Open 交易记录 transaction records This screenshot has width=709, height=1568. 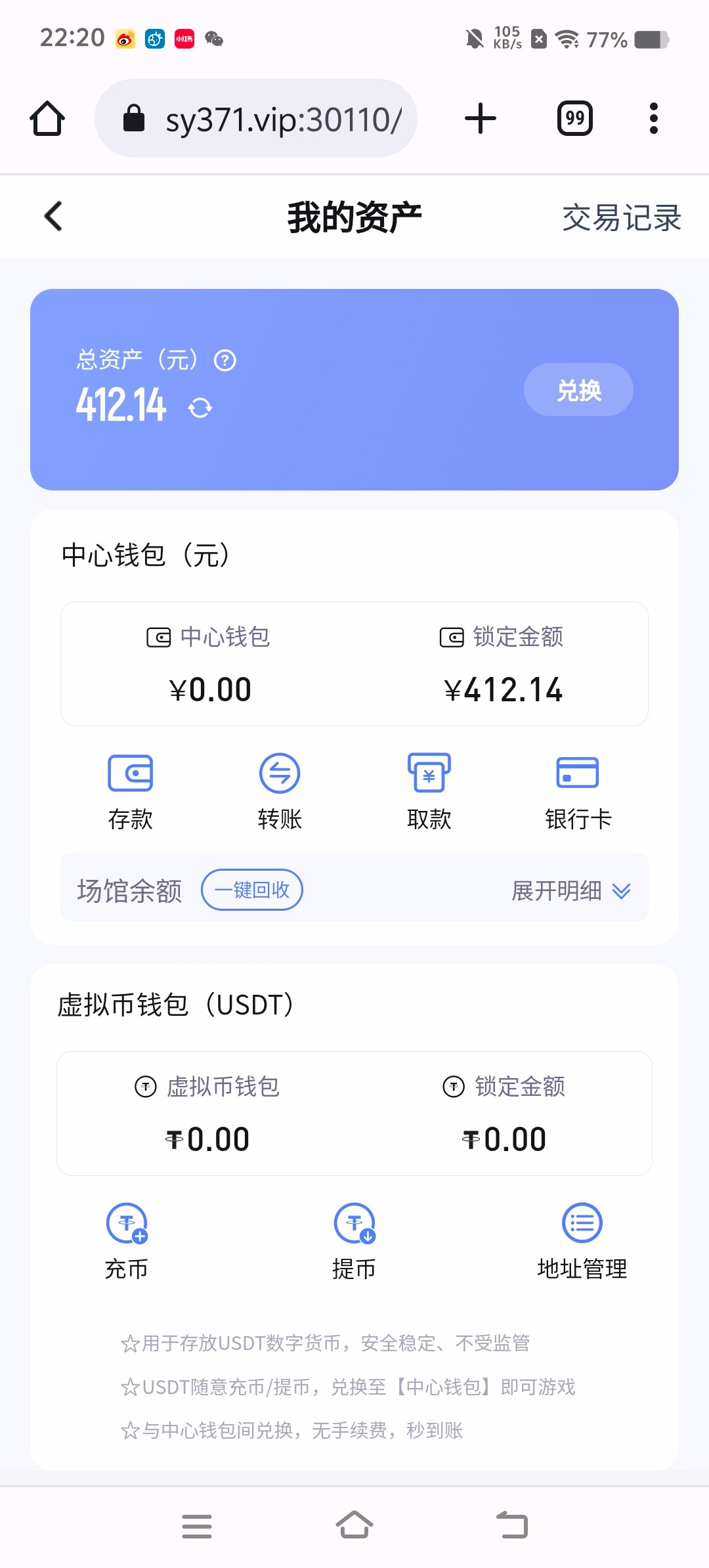click(x=621, y=217)
